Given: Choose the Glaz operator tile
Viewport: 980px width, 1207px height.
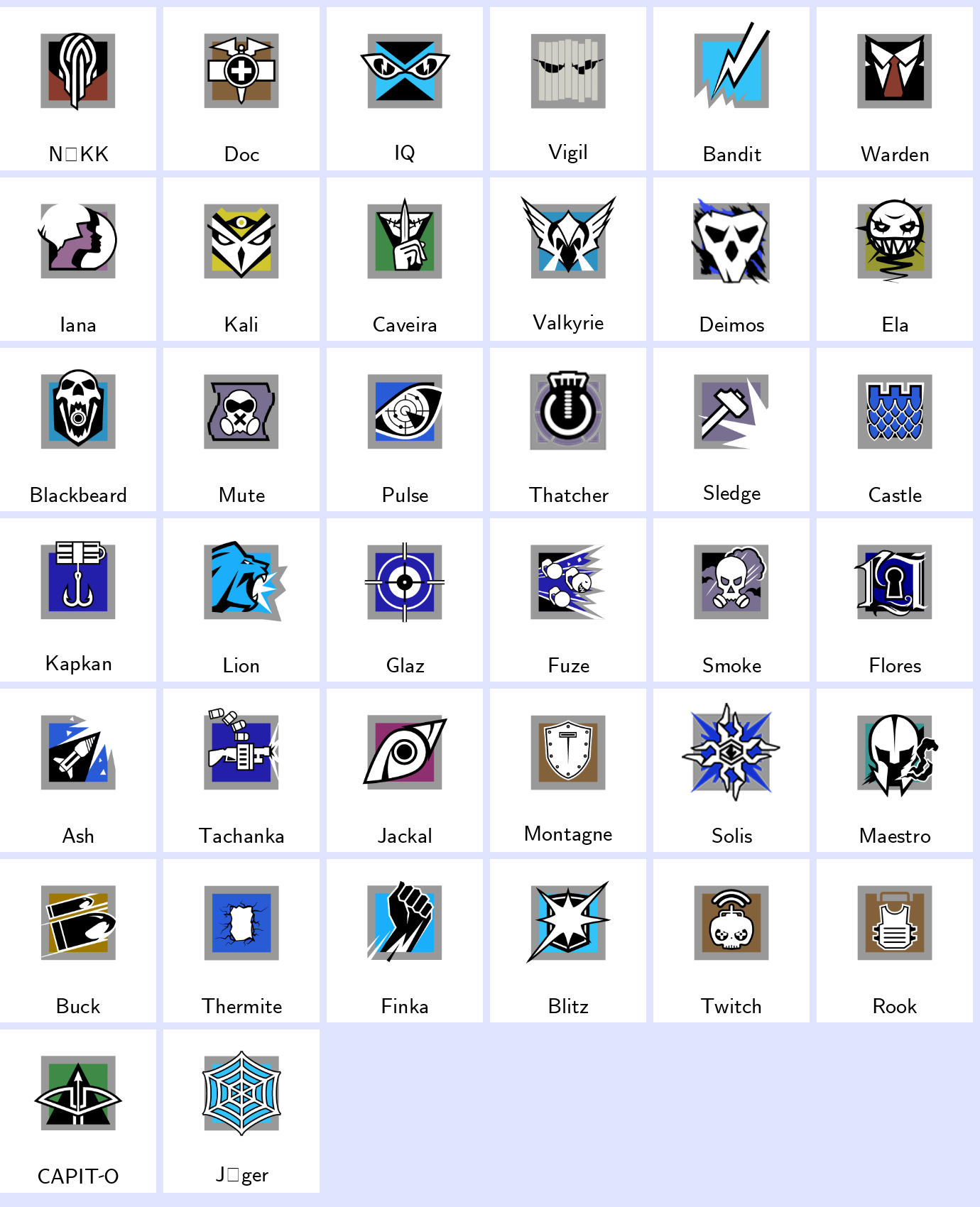Looking at the screenshot, I should pyautogui.click(x=405, y=600).
